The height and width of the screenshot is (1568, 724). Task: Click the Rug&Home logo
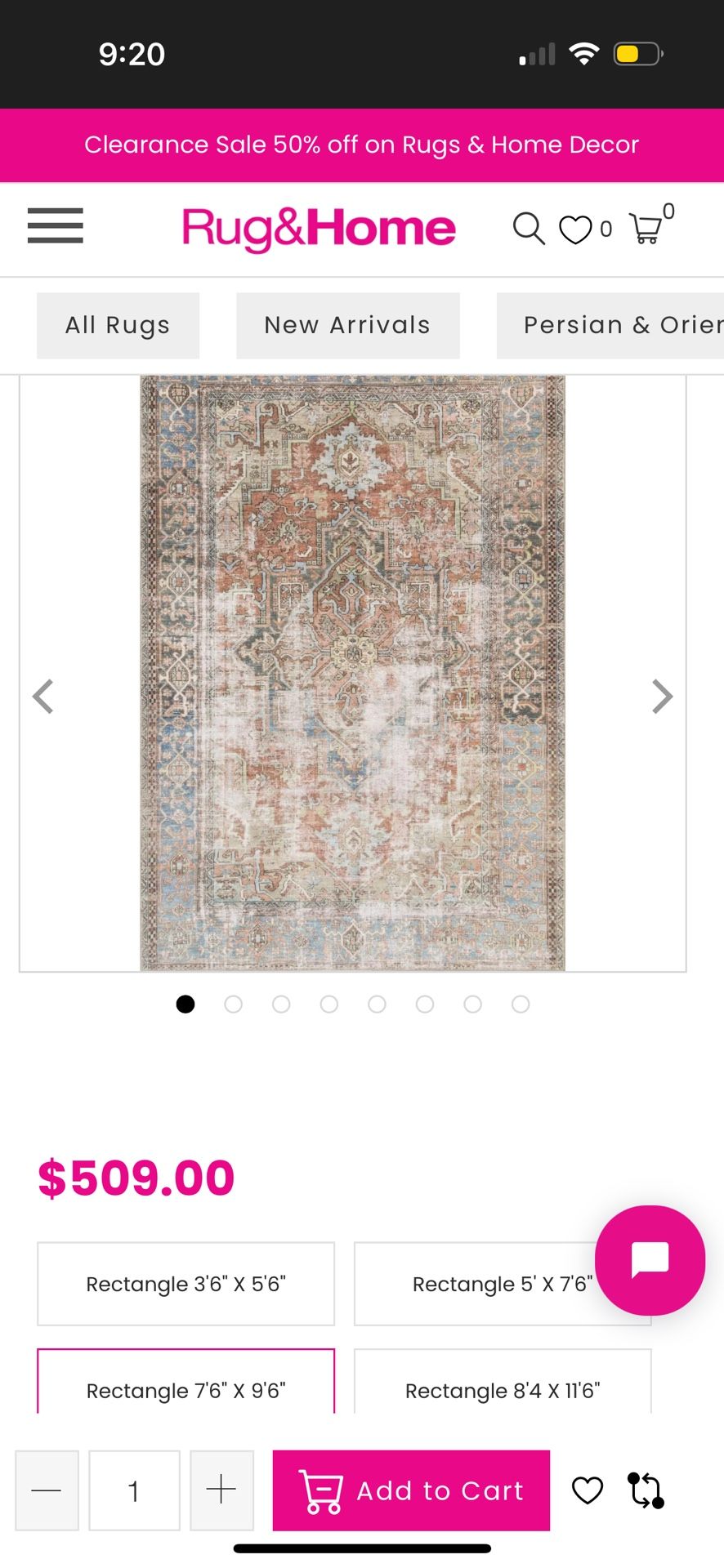(318, 229)
